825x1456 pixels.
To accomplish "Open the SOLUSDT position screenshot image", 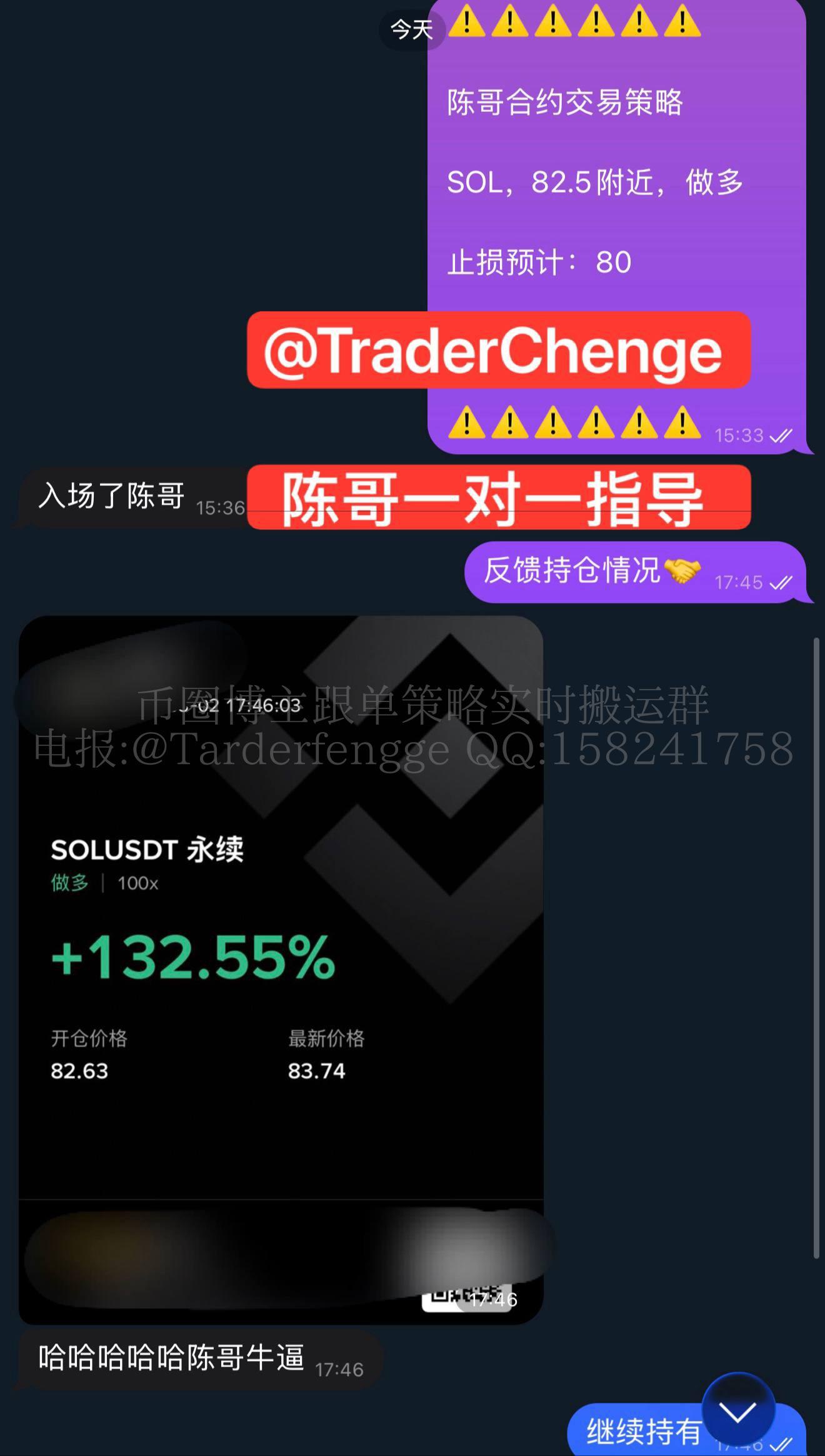I will coord(281,969).
